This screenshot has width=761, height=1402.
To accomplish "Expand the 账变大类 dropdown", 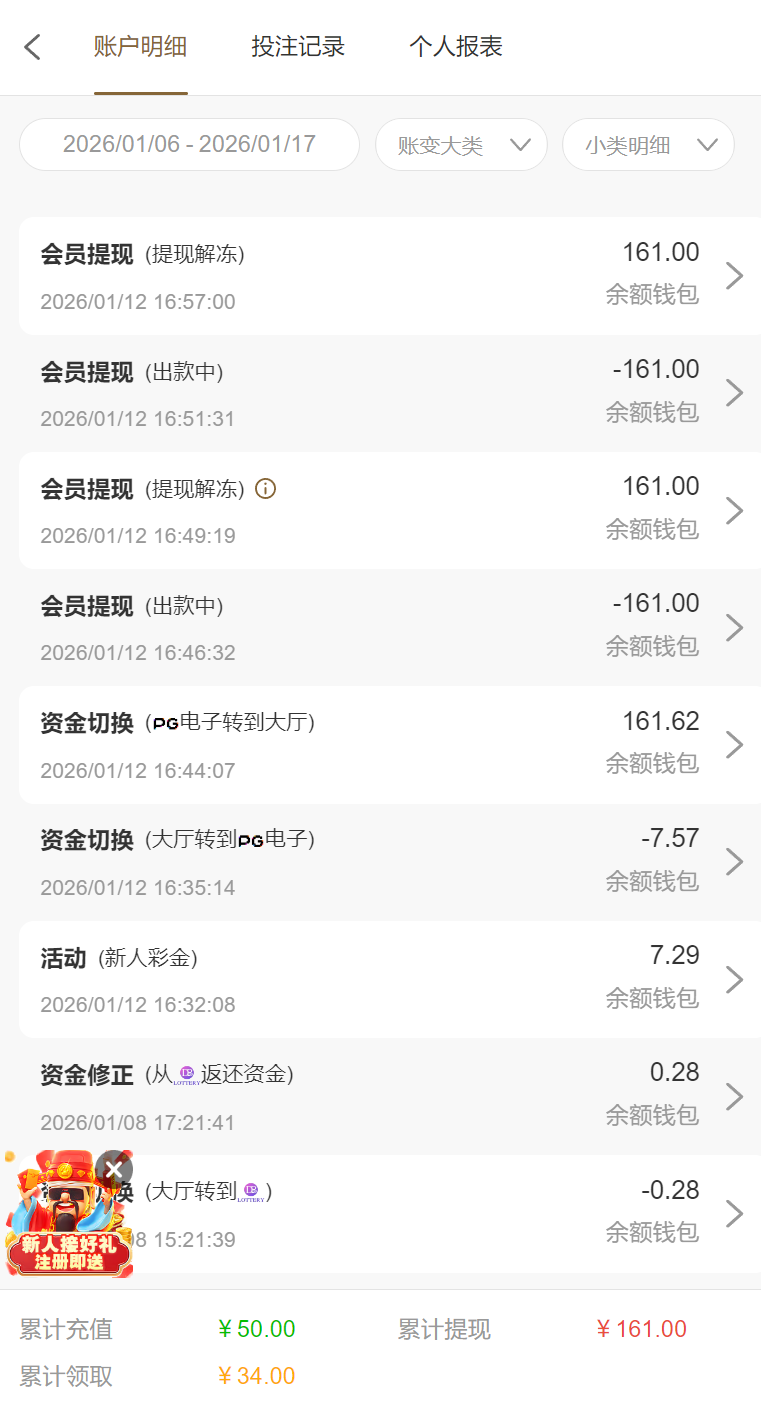I will point(461,145).
